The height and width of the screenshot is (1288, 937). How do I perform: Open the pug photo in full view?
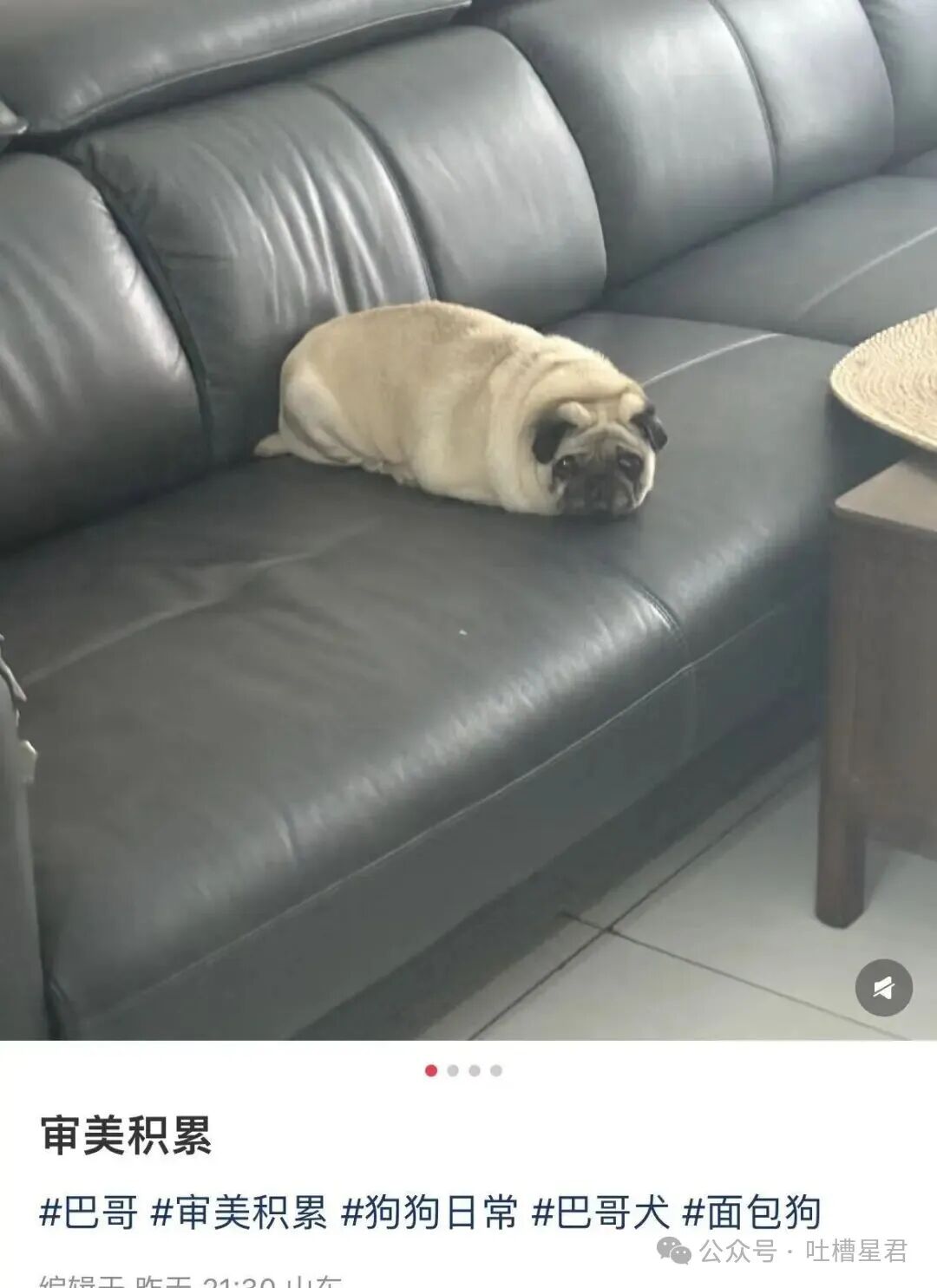point(468,520)
